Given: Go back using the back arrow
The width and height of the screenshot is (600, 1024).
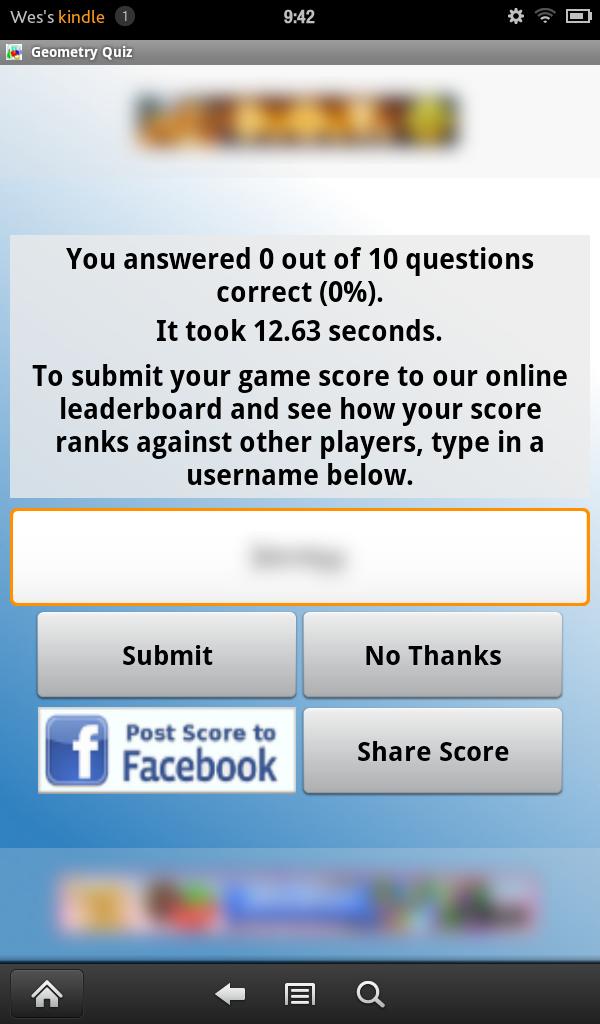Looking at the screenshot, I should (x=230, y=993).
